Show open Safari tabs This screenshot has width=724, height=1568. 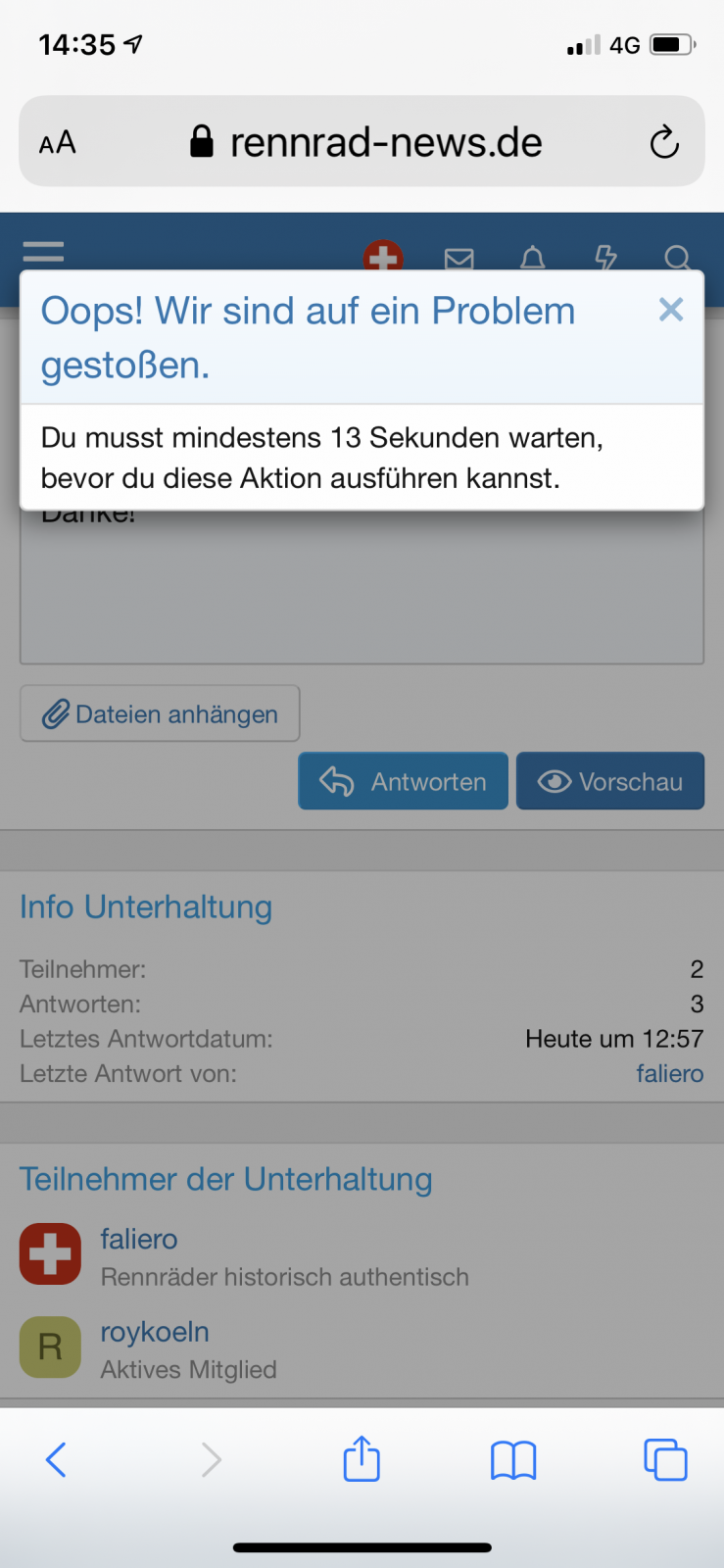pos(665,1459)
